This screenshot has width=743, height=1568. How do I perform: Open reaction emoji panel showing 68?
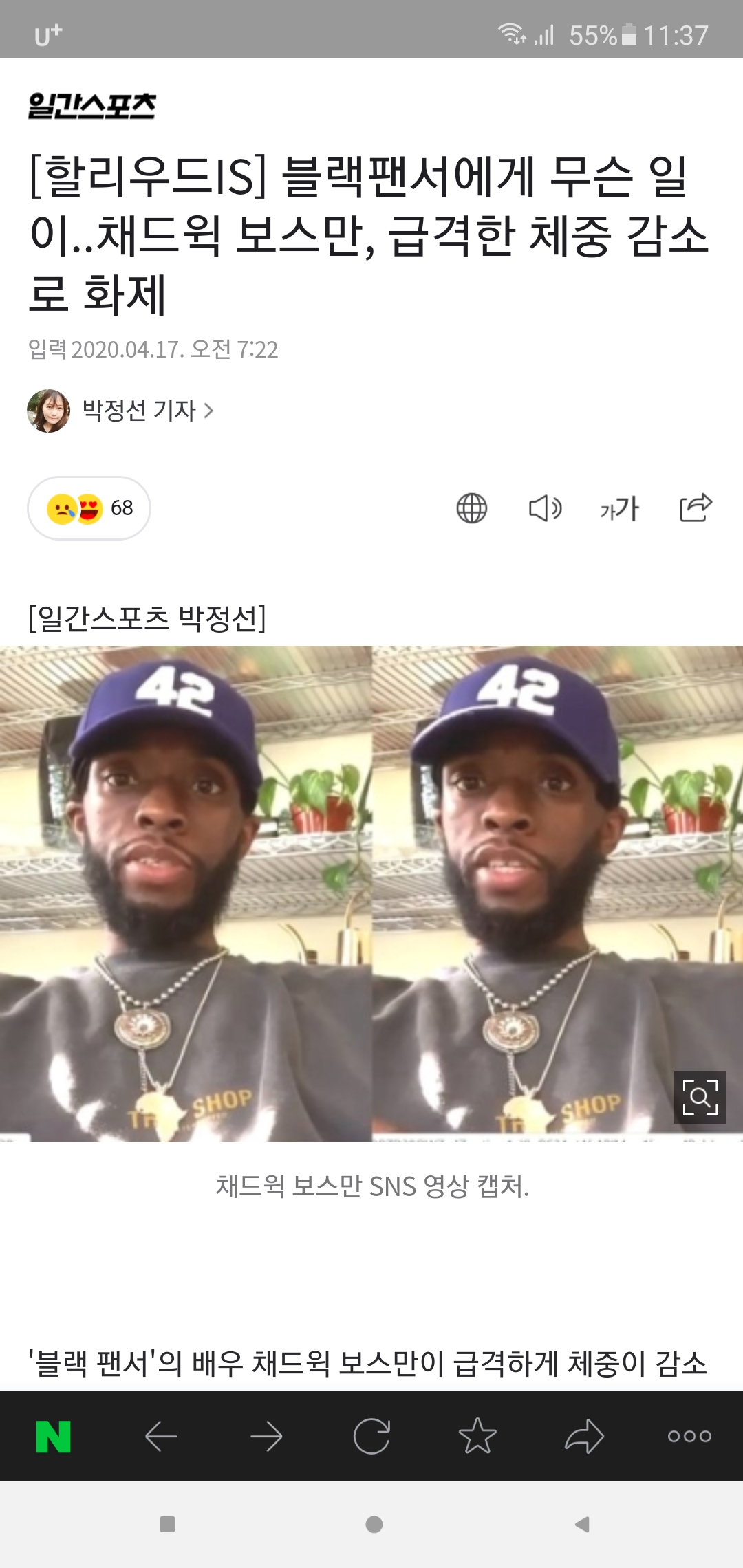(x=88, y=508)
